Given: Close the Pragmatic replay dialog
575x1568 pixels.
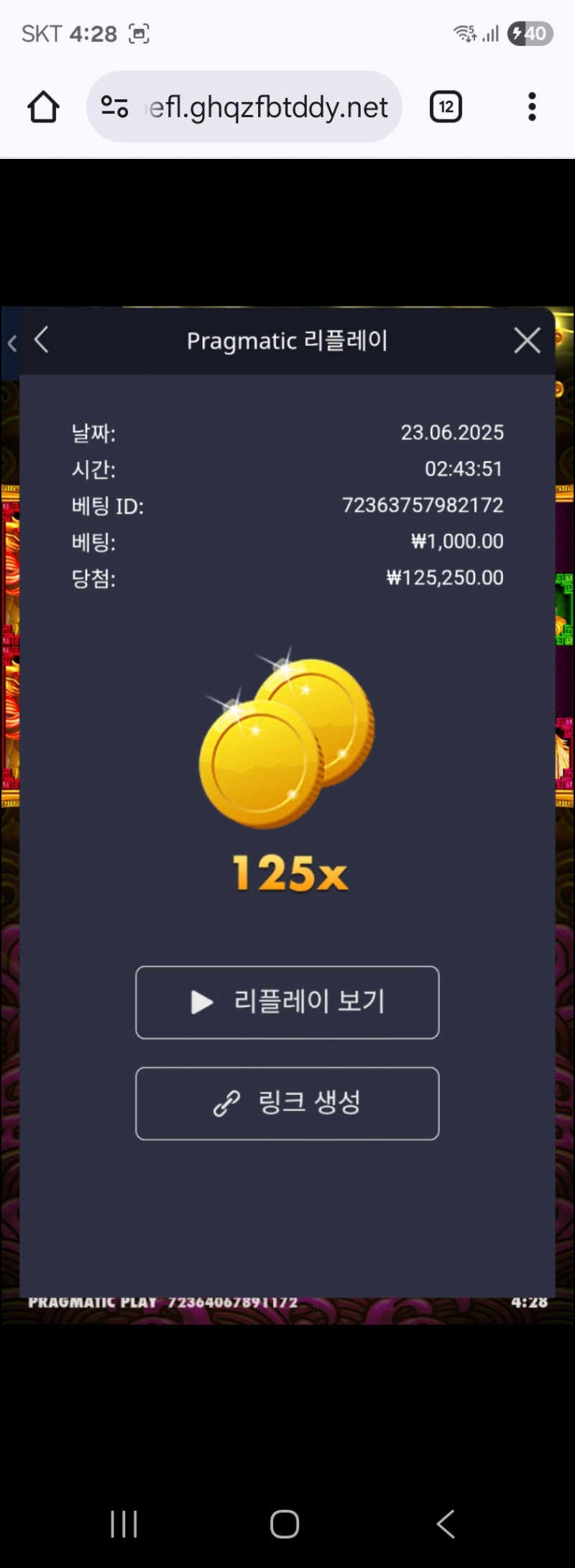Looking at the screenshot, I should tap(527, 340).
